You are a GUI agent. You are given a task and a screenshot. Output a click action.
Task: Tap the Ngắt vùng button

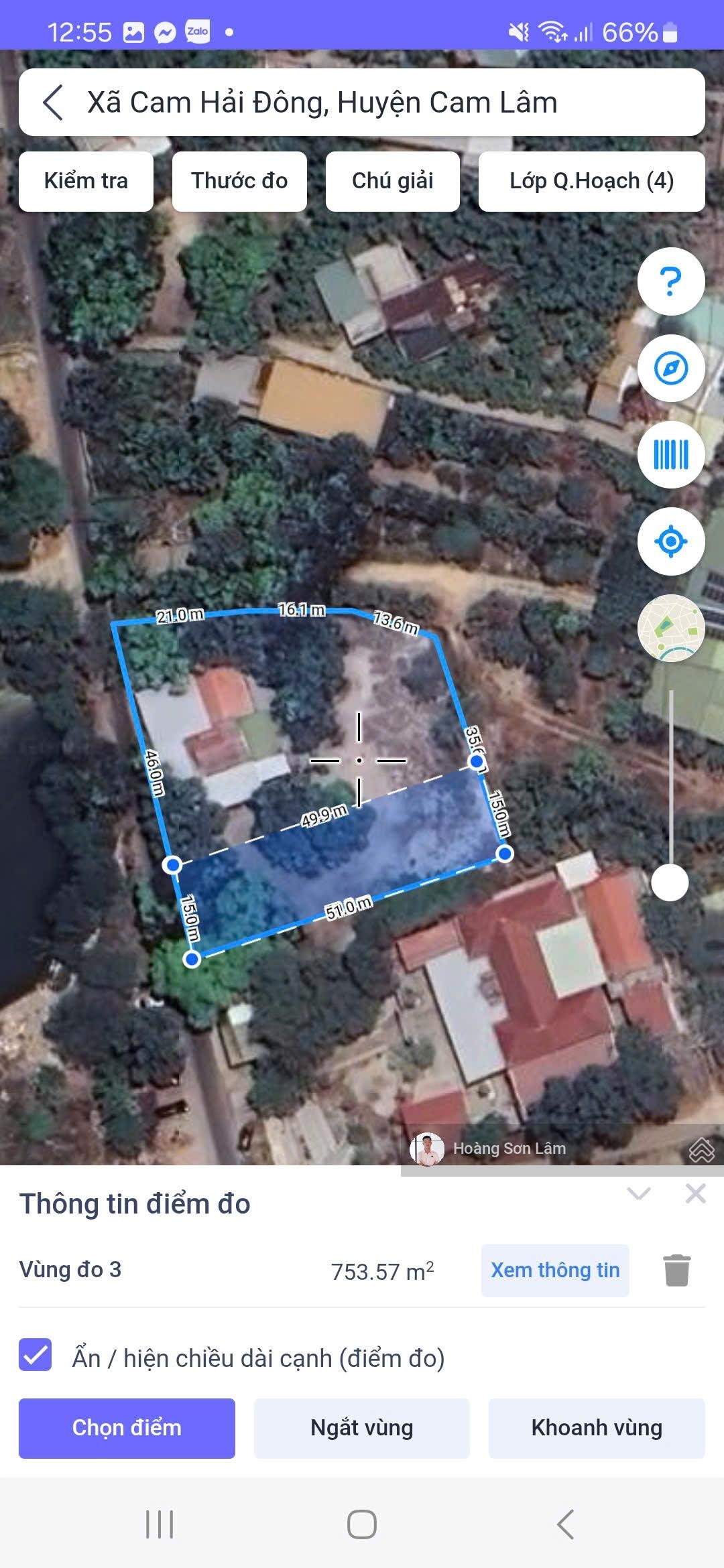click(x=361, y=1428)
